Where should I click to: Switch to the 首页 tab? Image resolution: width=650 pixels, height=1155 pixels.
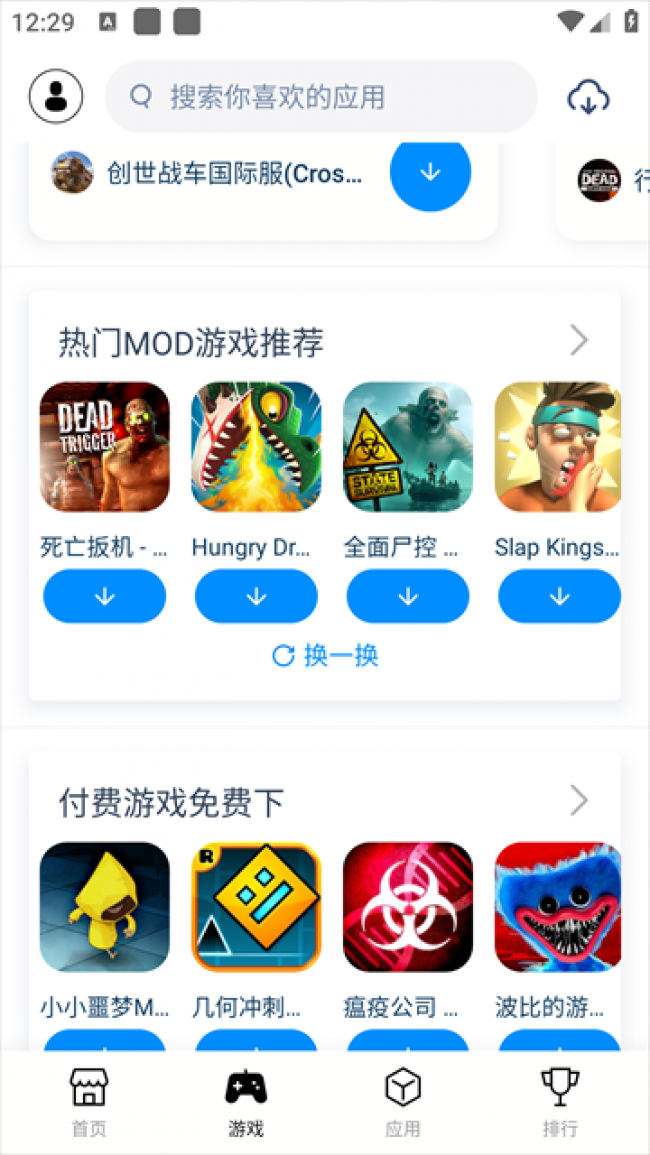pos(88,1102)
